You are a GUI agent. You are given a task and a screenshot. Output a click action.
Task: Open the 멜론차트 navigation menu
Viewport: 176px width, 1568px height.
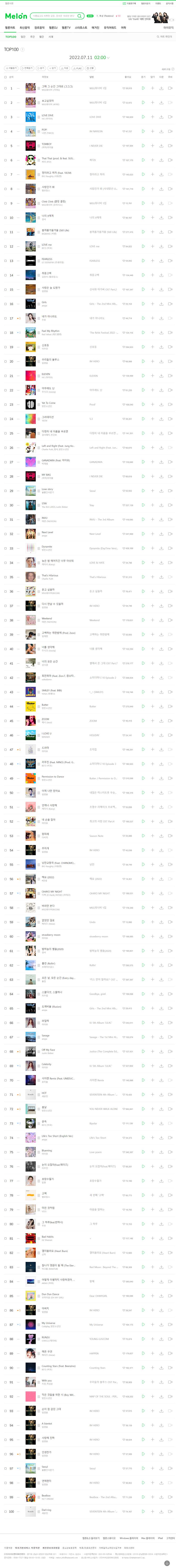pyautogui.click(x=10, y=27)
